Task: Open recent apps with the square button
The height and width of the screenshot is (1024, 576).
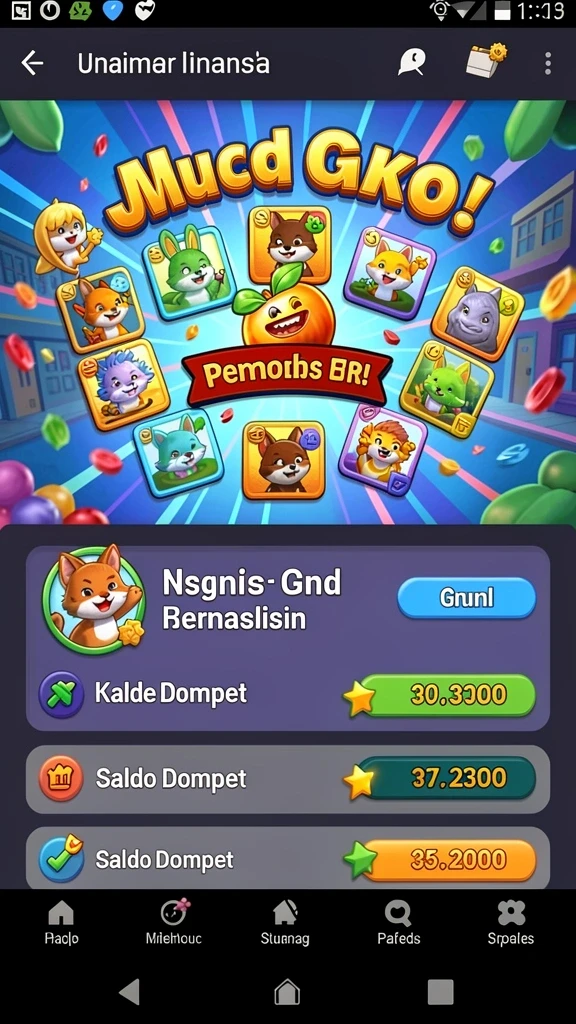Action: pos(440,992)
